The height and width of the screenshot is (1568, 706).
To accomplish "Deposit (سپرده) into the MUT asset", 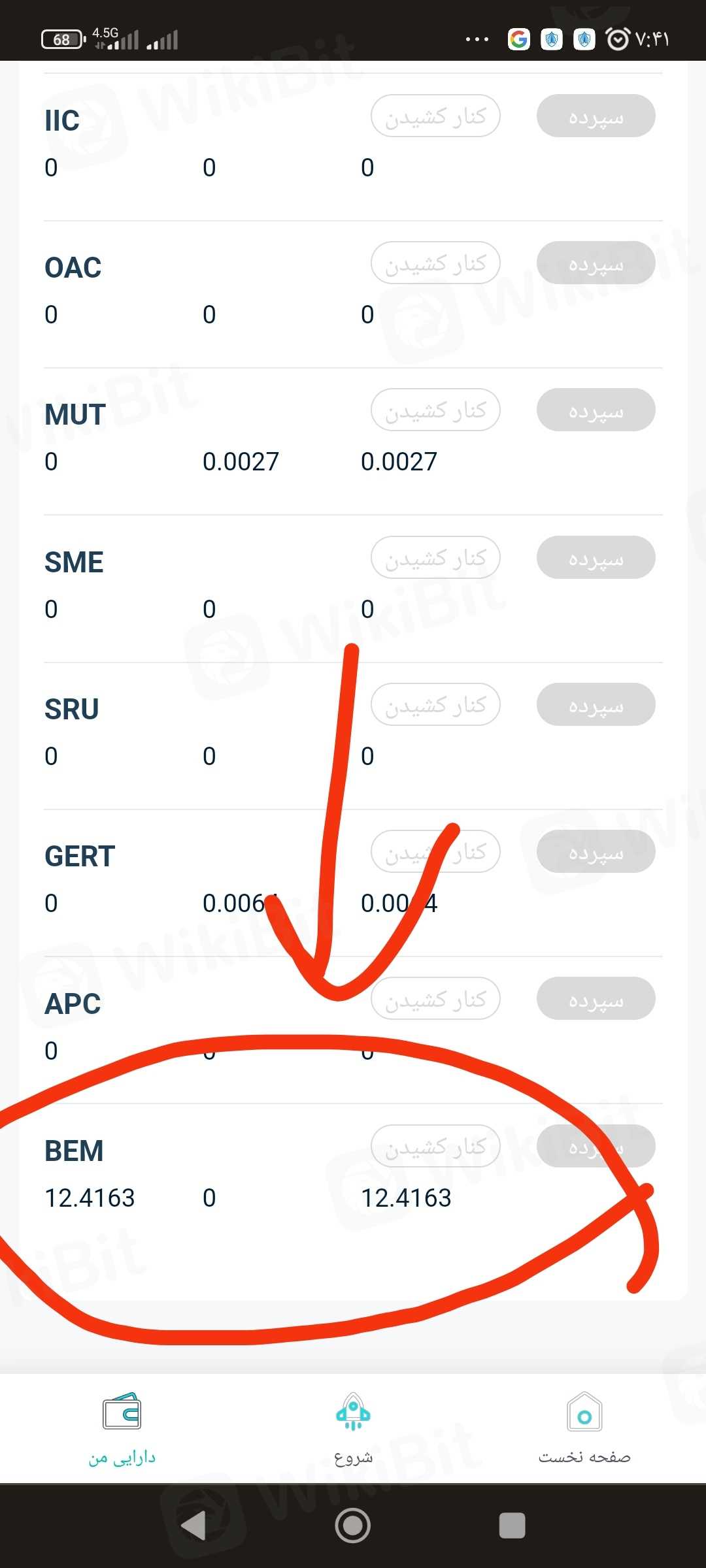I will click(596, 410).
